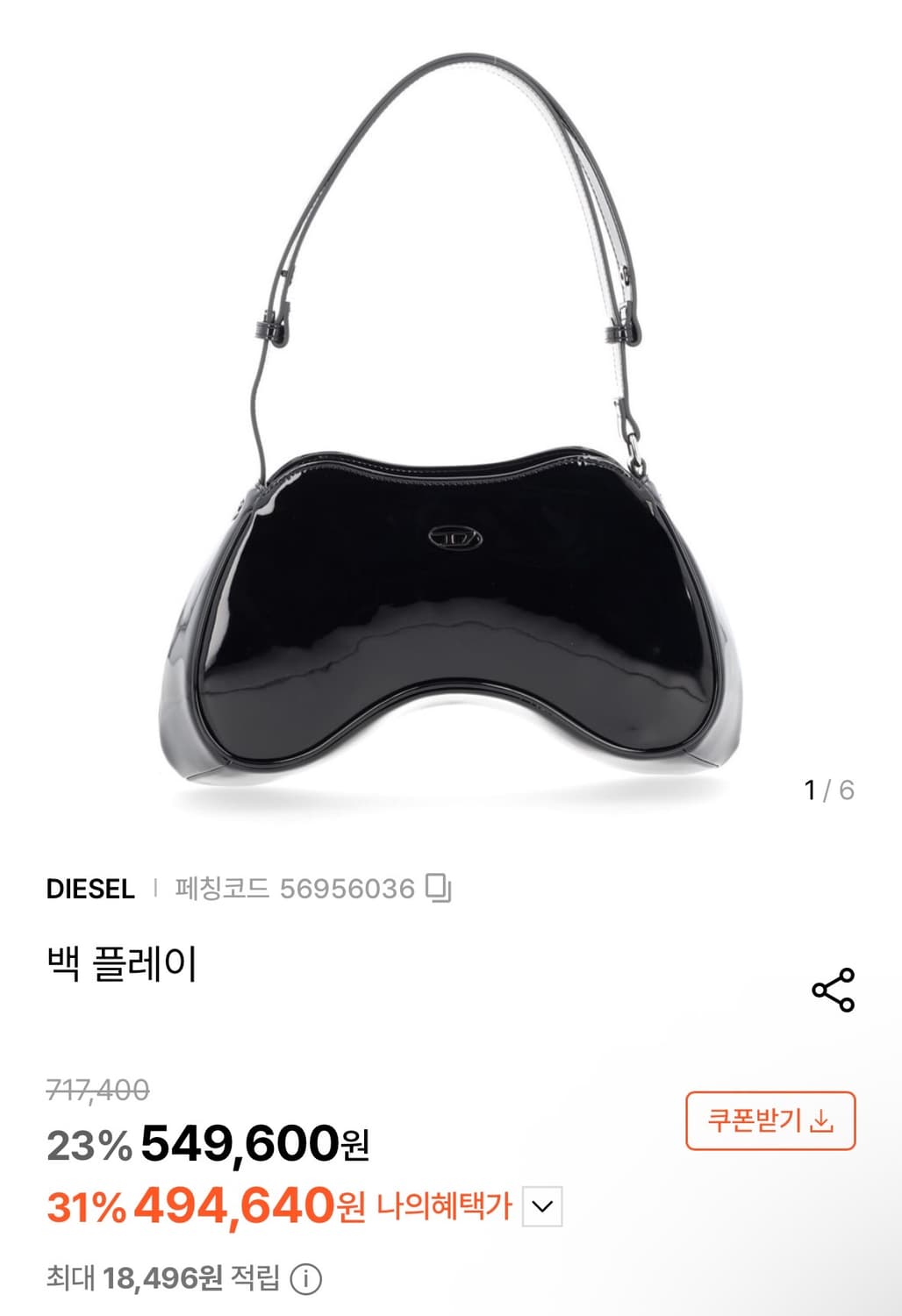Open the DIESEL brand page

click(x=90, y=889)
